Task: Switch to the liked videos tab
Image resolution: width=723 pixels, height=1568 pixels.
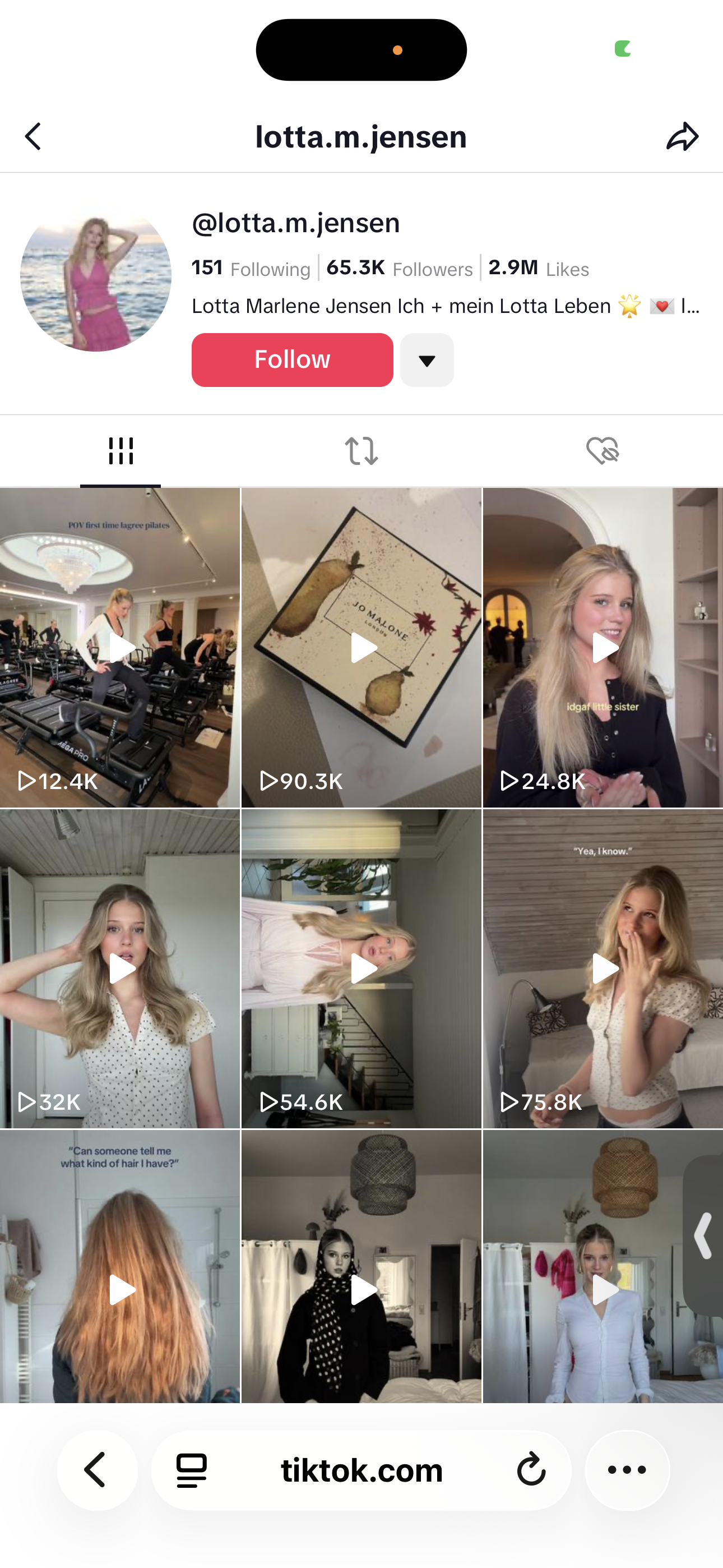Action: point(602,451)
